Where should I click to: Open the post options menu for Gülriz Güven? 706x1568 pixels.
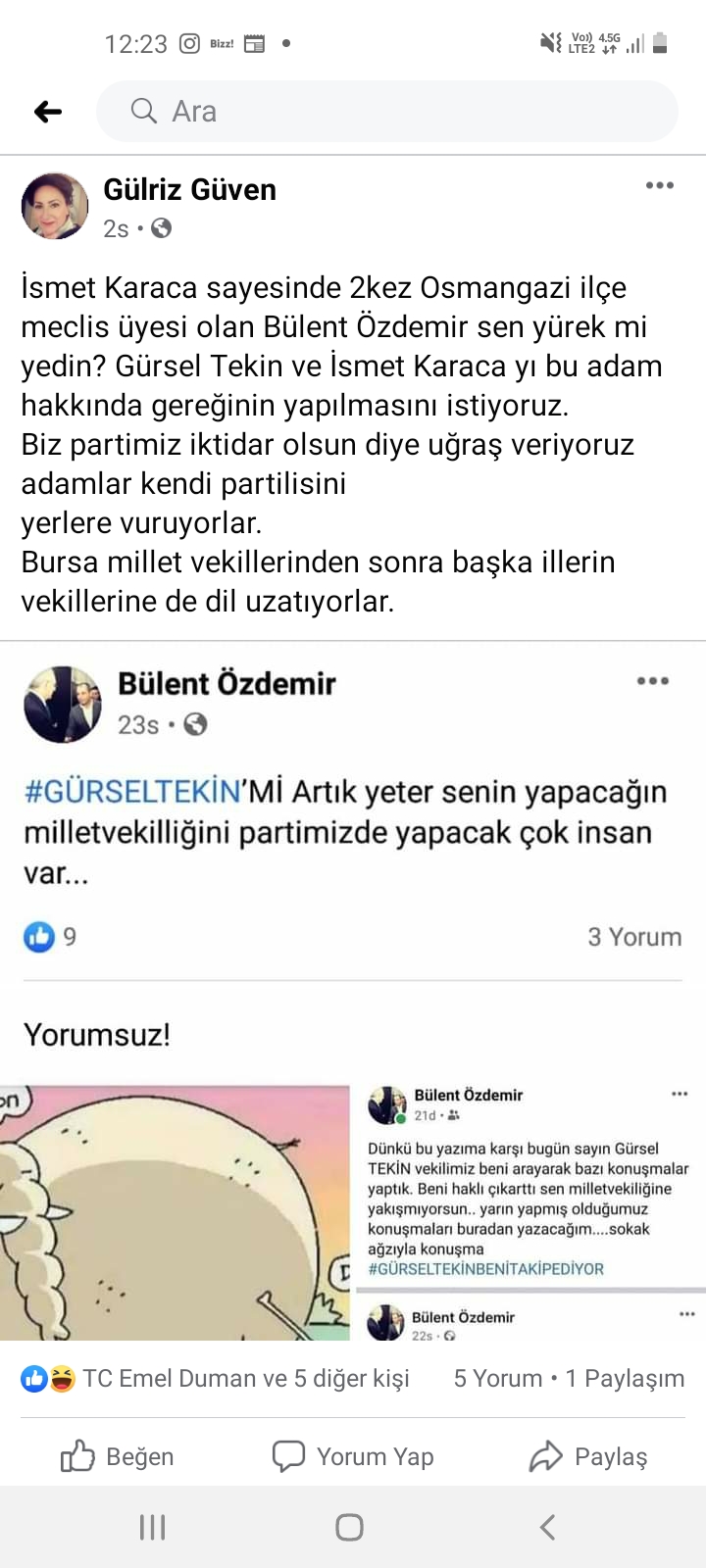coord(659,186)
